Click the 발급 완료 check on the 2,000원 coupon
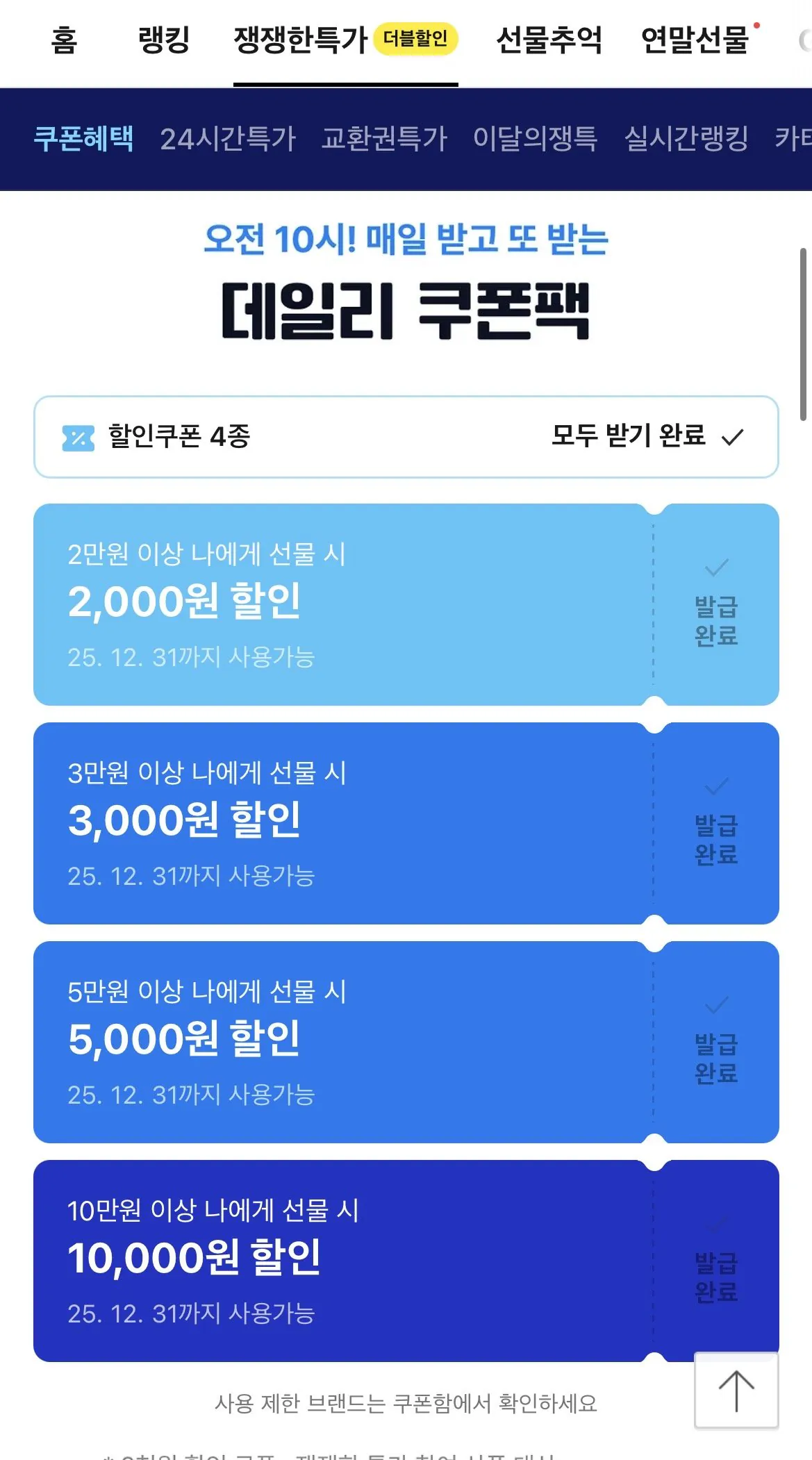812x1460 pixels. [x=715, y=568]
